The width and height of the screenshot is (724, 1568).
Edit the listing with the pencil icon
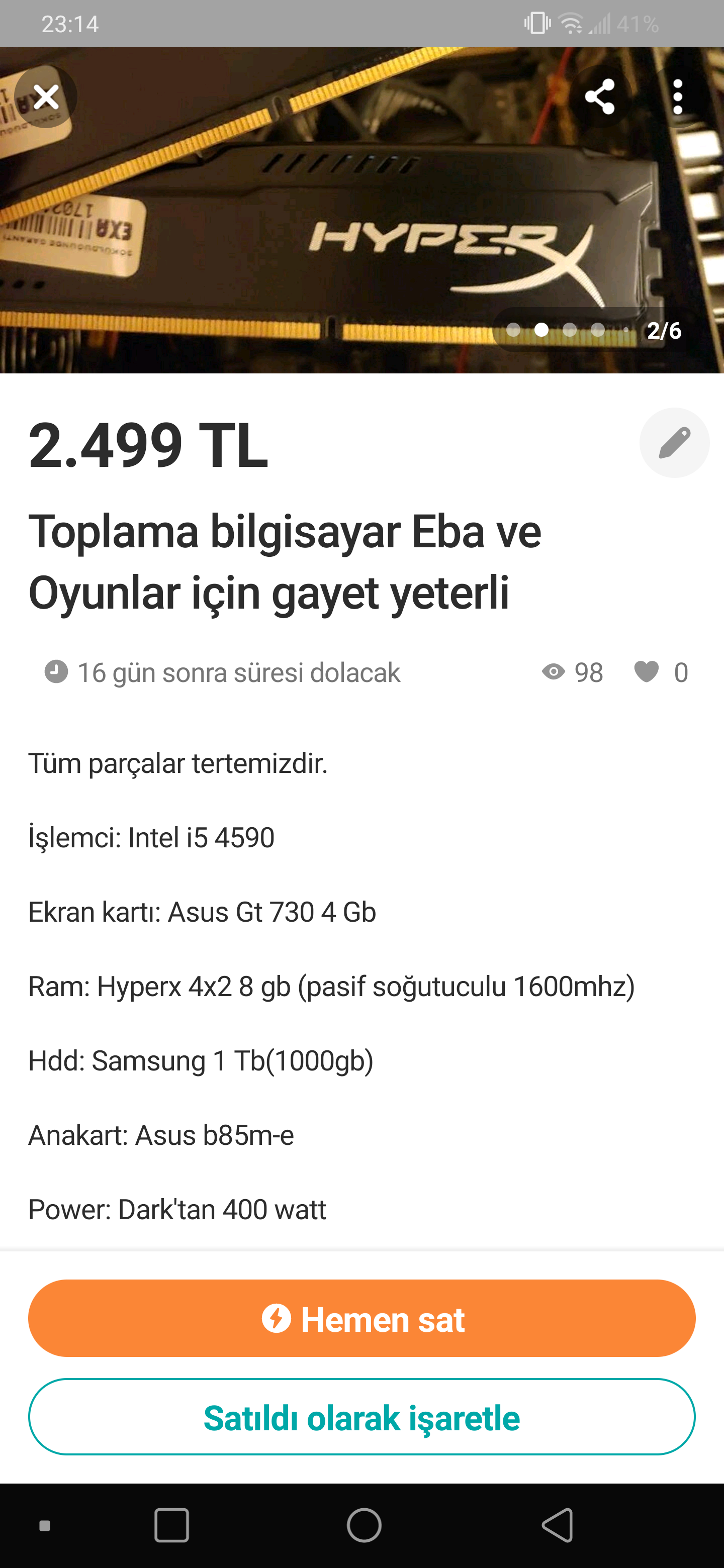674,443
